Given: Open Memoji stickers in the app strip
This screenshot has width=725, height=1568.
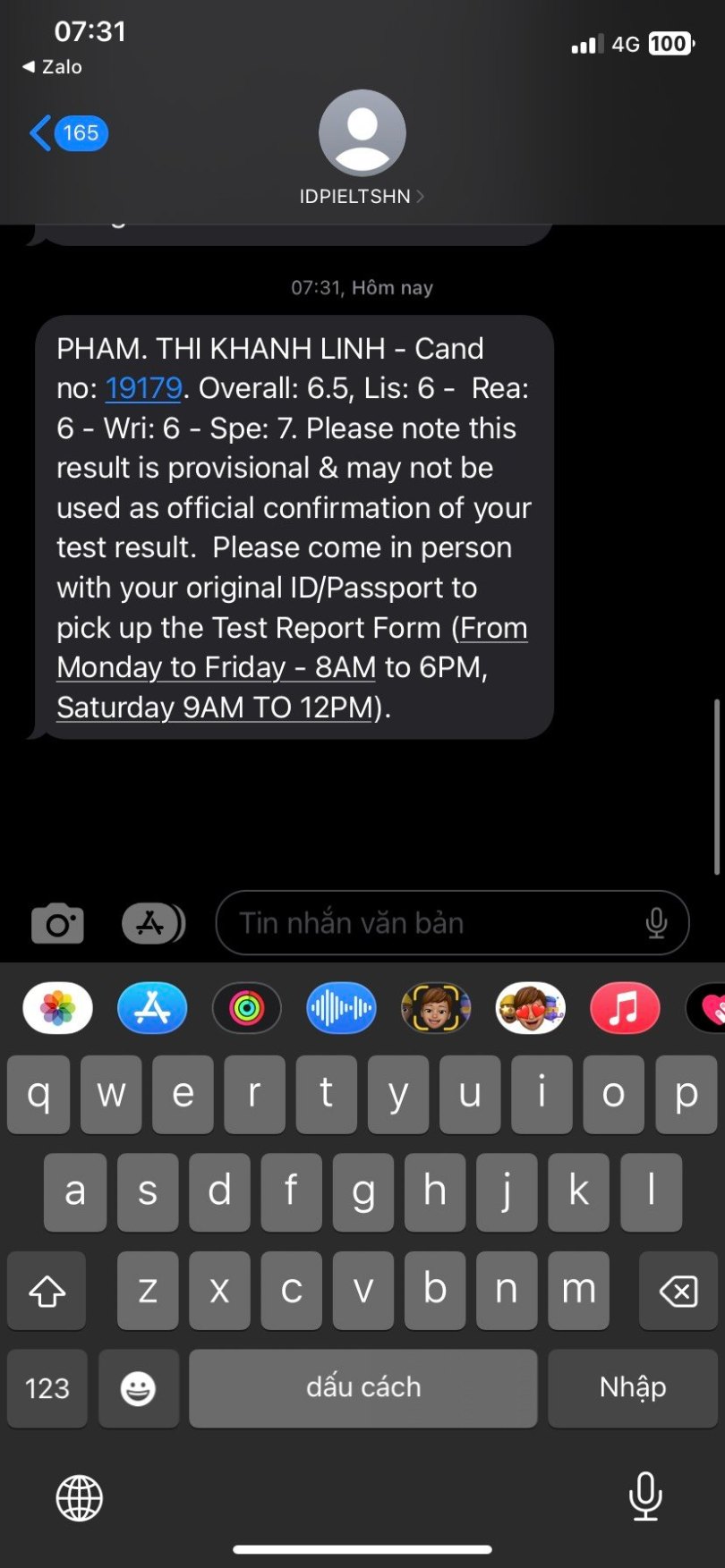Looking at the screenshot, I should pos(531,1008).
